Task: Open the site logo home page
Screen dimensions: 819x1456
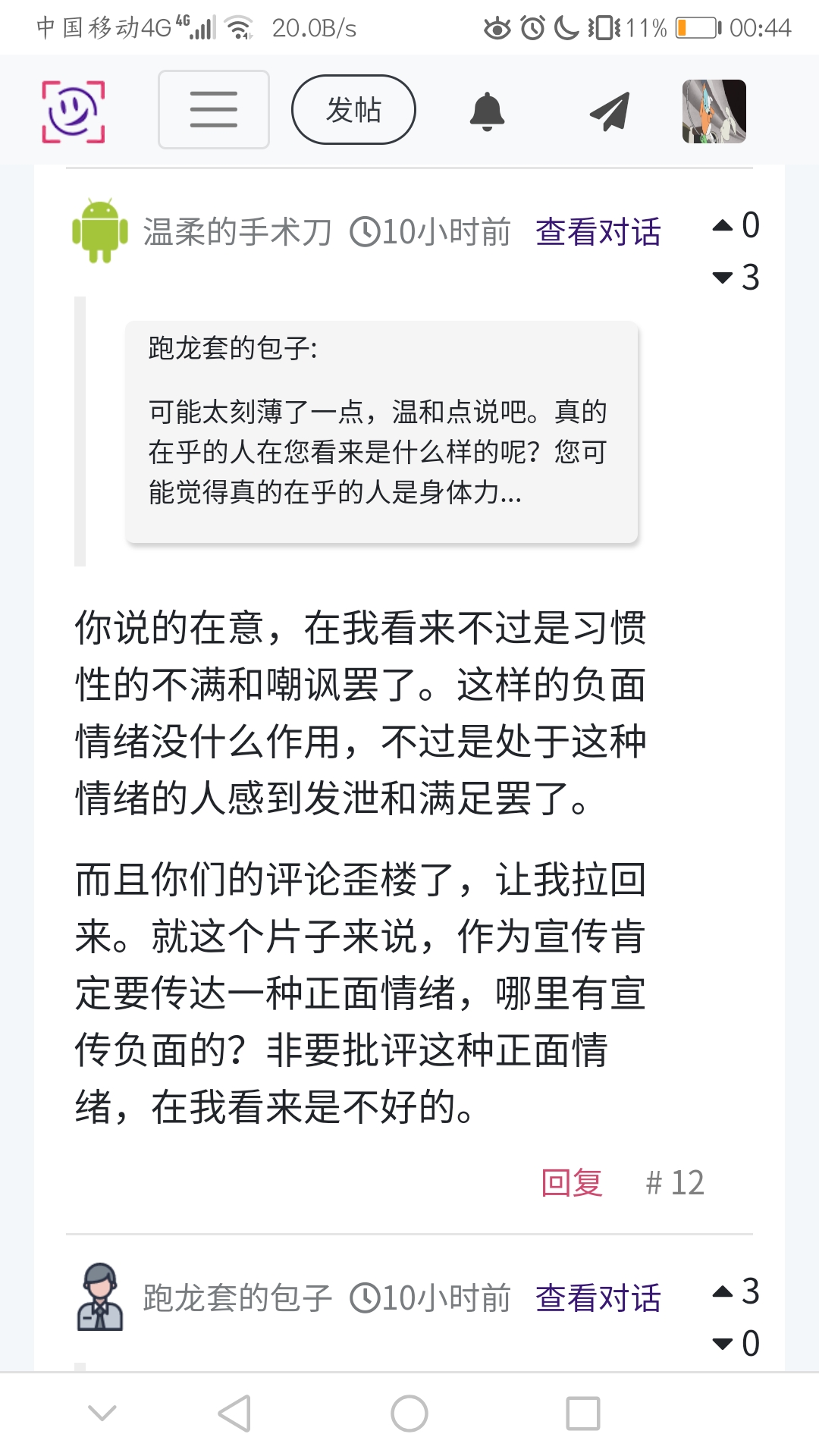Action: (x=73, y=111)
